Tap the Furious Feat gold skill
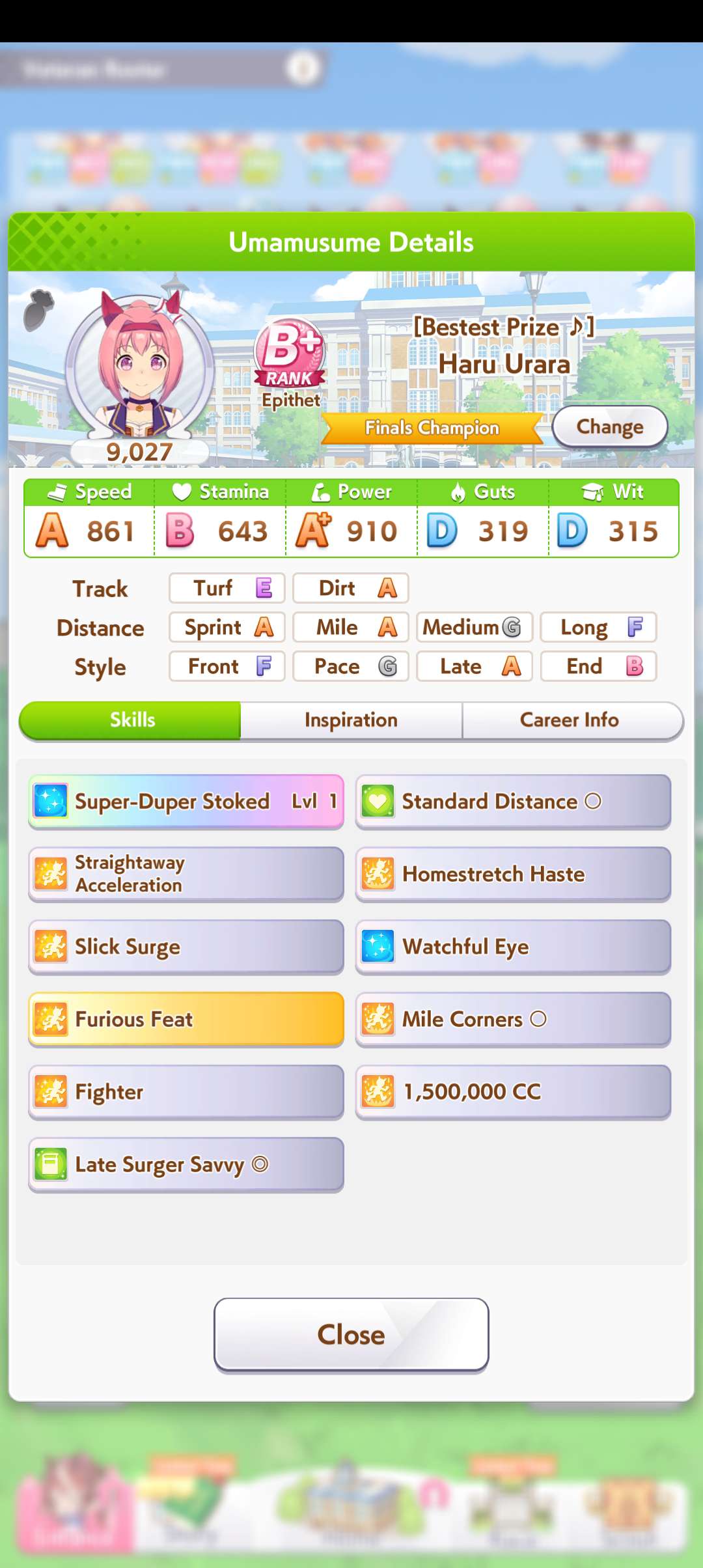Viewport: 703px width, 1568px height. click(x=186, y=1019)
